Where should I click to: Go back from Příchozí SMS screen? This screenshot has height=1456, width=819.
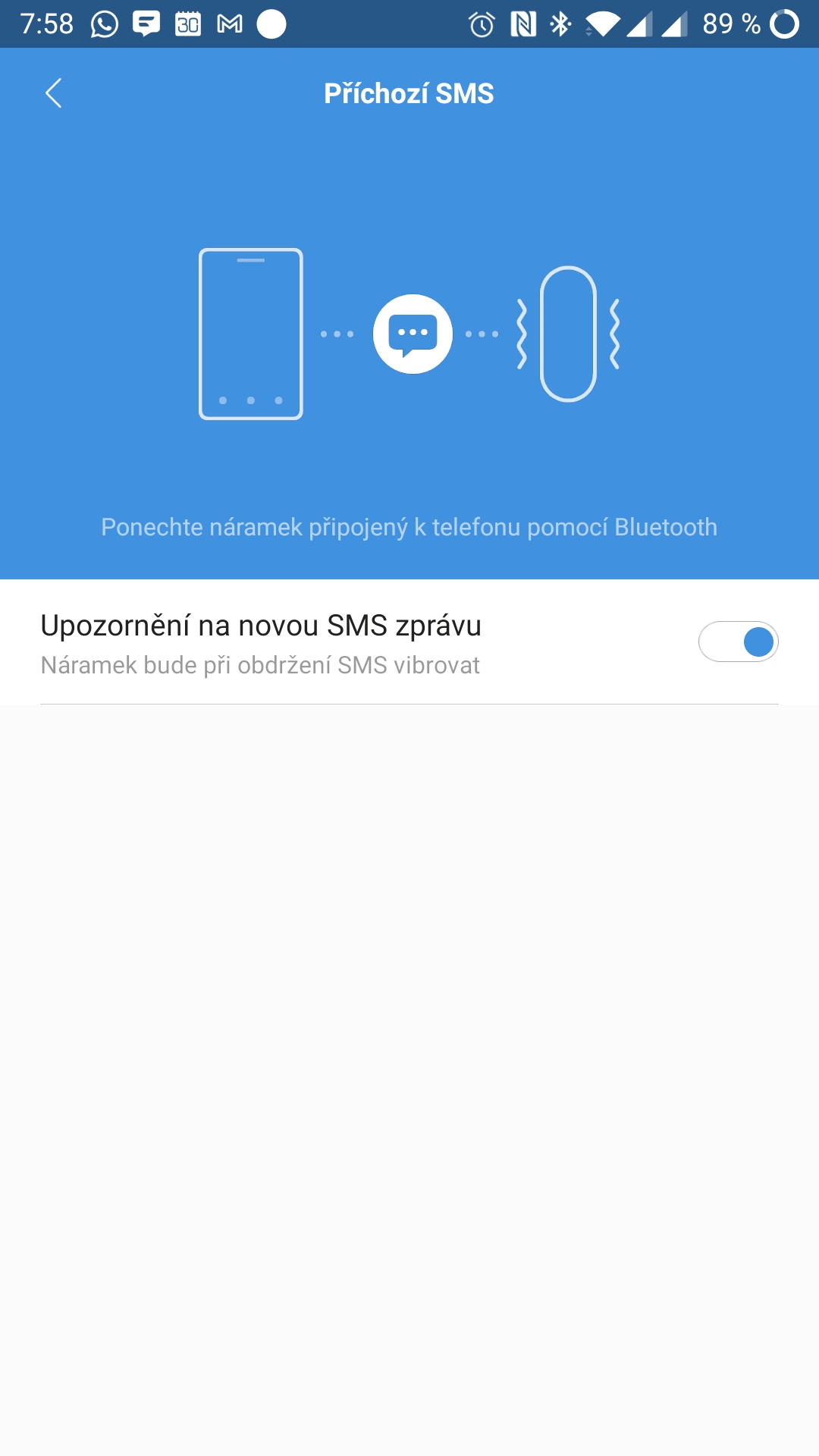tap(53, 93)
